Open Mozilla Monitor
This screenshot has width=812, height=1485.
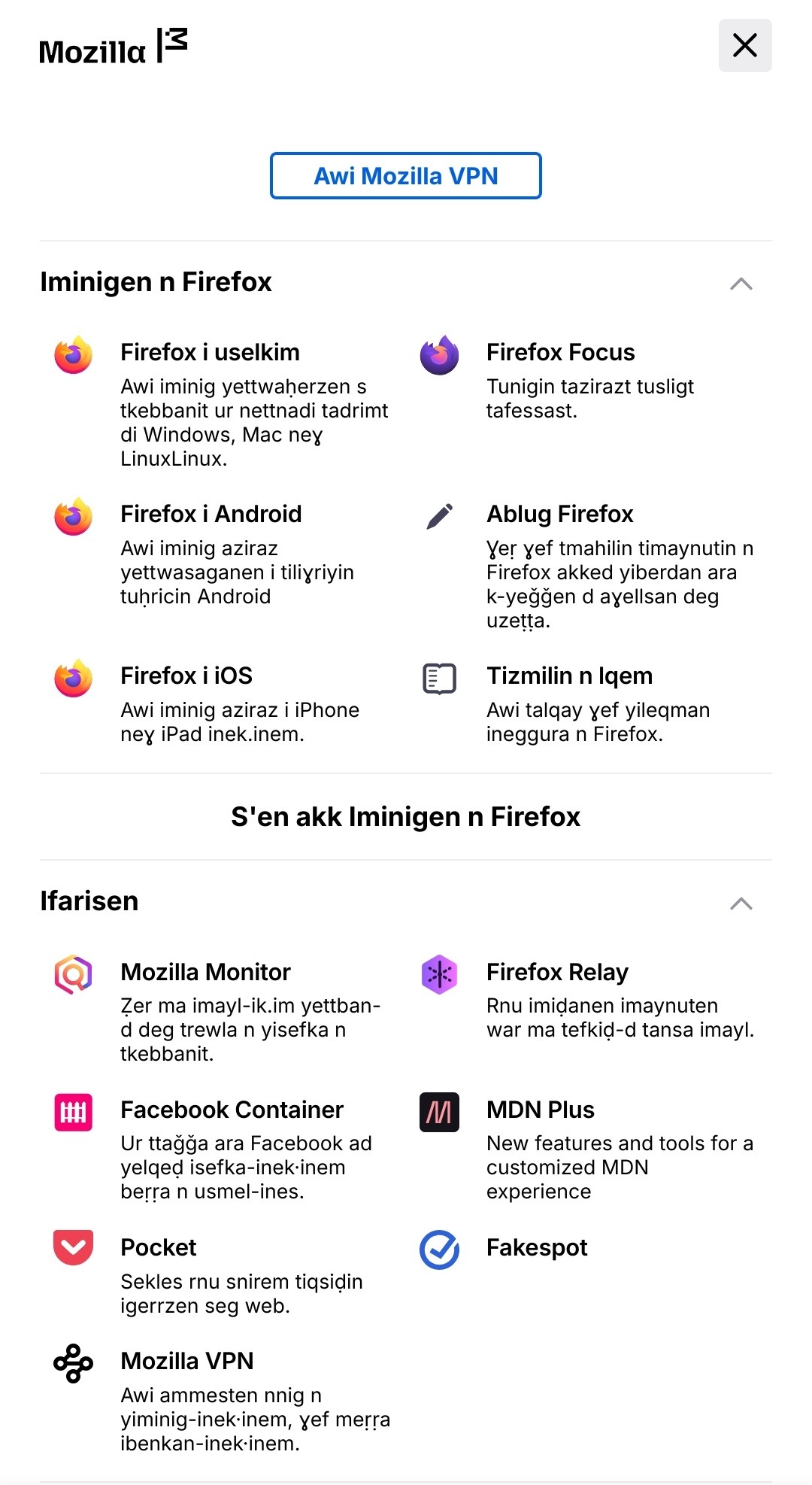coord(205,972)
